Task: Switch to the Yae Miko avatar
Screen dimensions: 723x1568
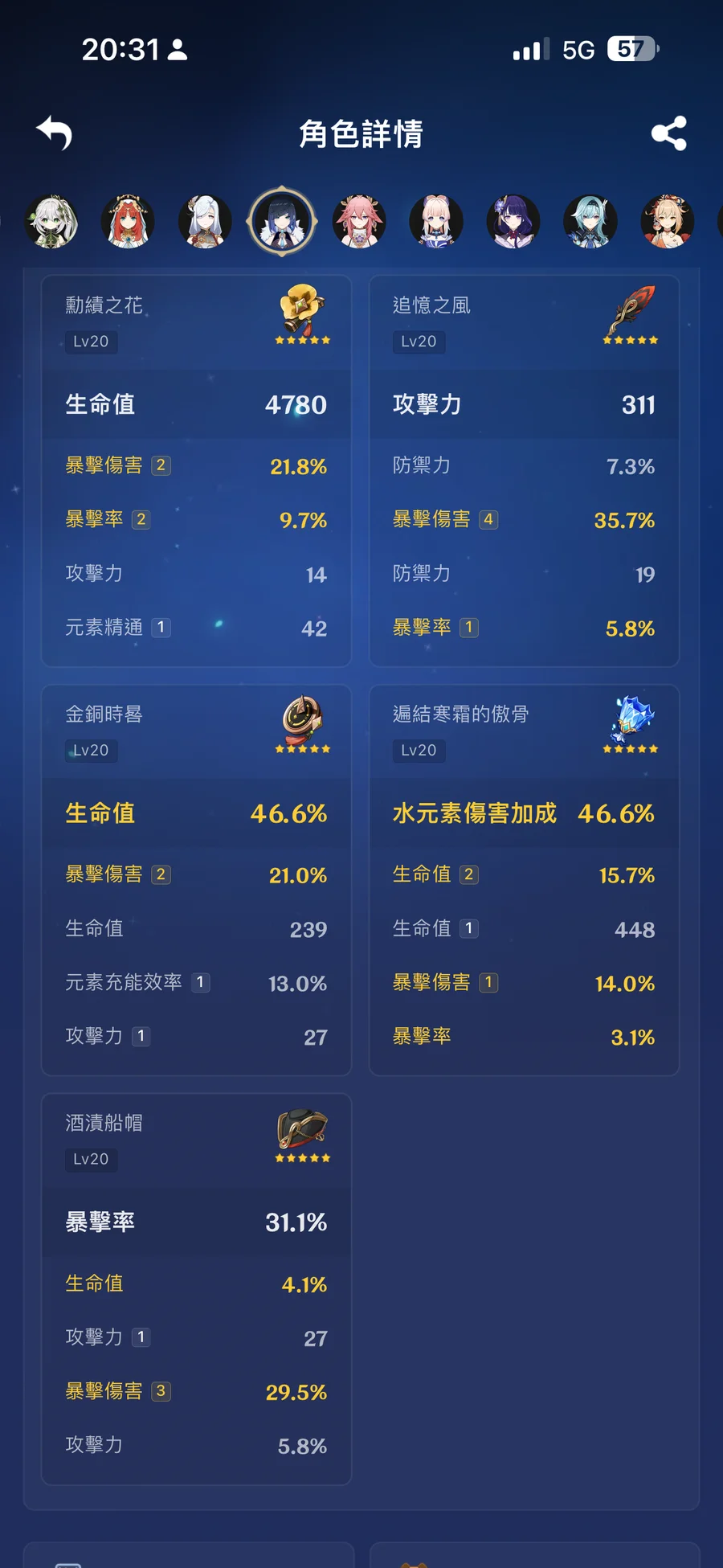Action: click(x=359, y=221)
